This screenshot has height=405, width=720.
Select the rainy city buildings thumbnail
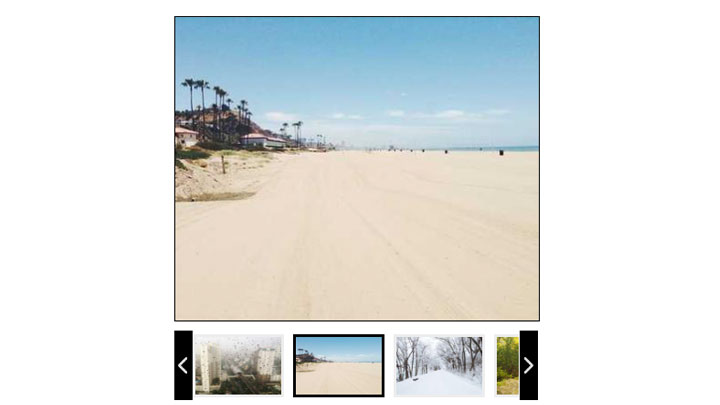tap(238, 365)
